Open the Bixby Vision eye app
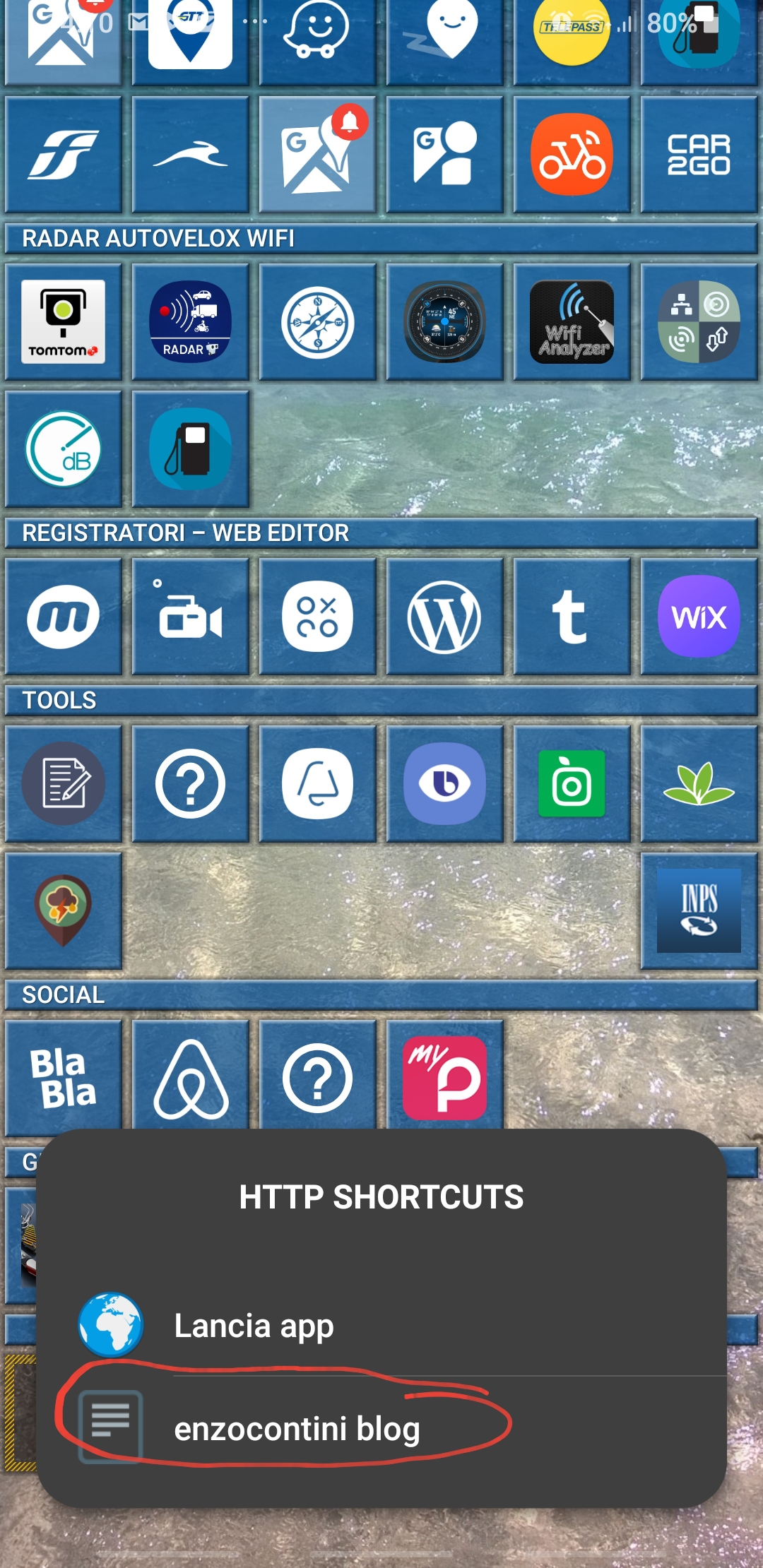Viewport: 763px width, 1568px height. [444, 784]
